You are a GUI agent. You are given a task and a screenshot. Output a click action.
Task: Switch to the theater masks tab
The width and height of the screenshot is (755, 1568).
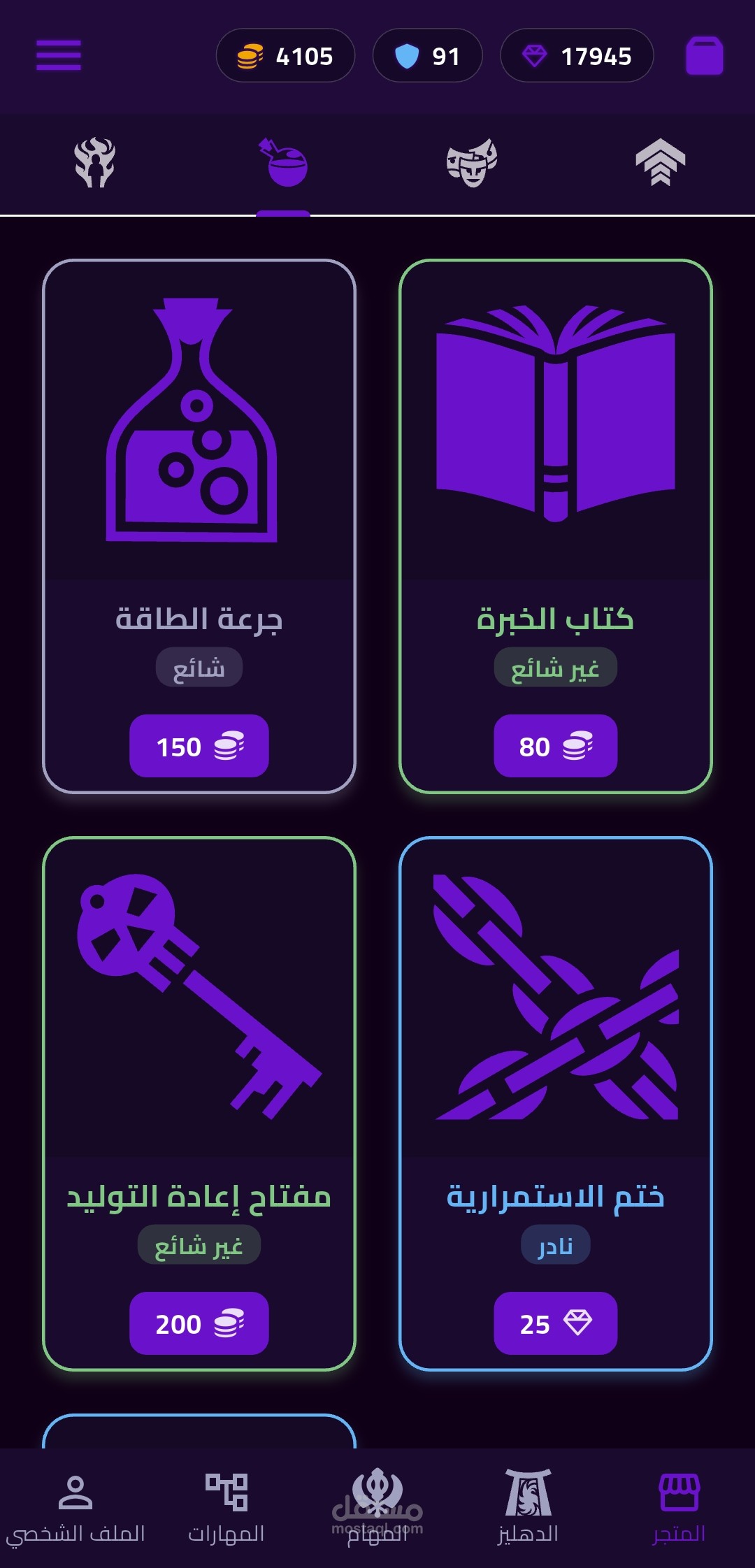[x=472, y=162]
